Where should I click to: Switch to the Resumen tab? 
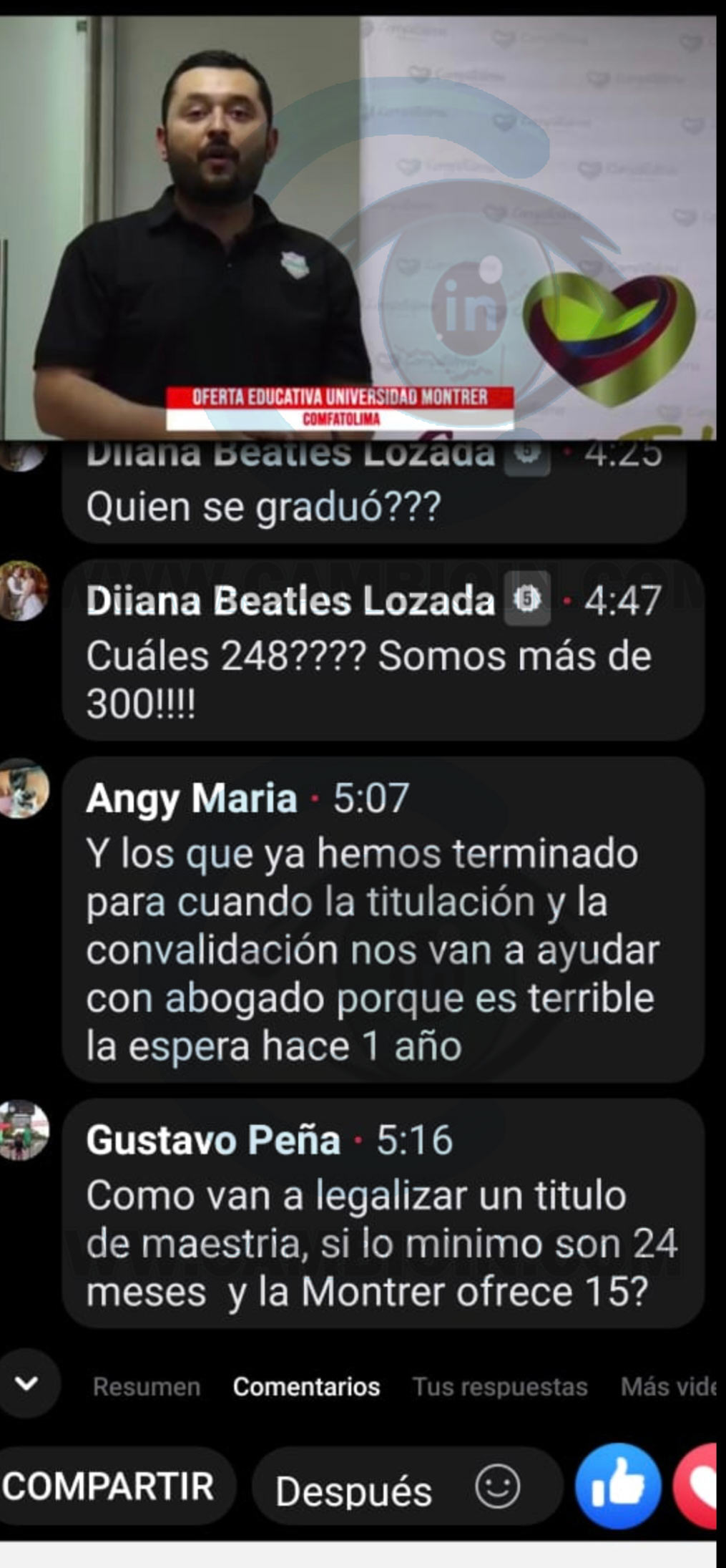[147, 1387]
